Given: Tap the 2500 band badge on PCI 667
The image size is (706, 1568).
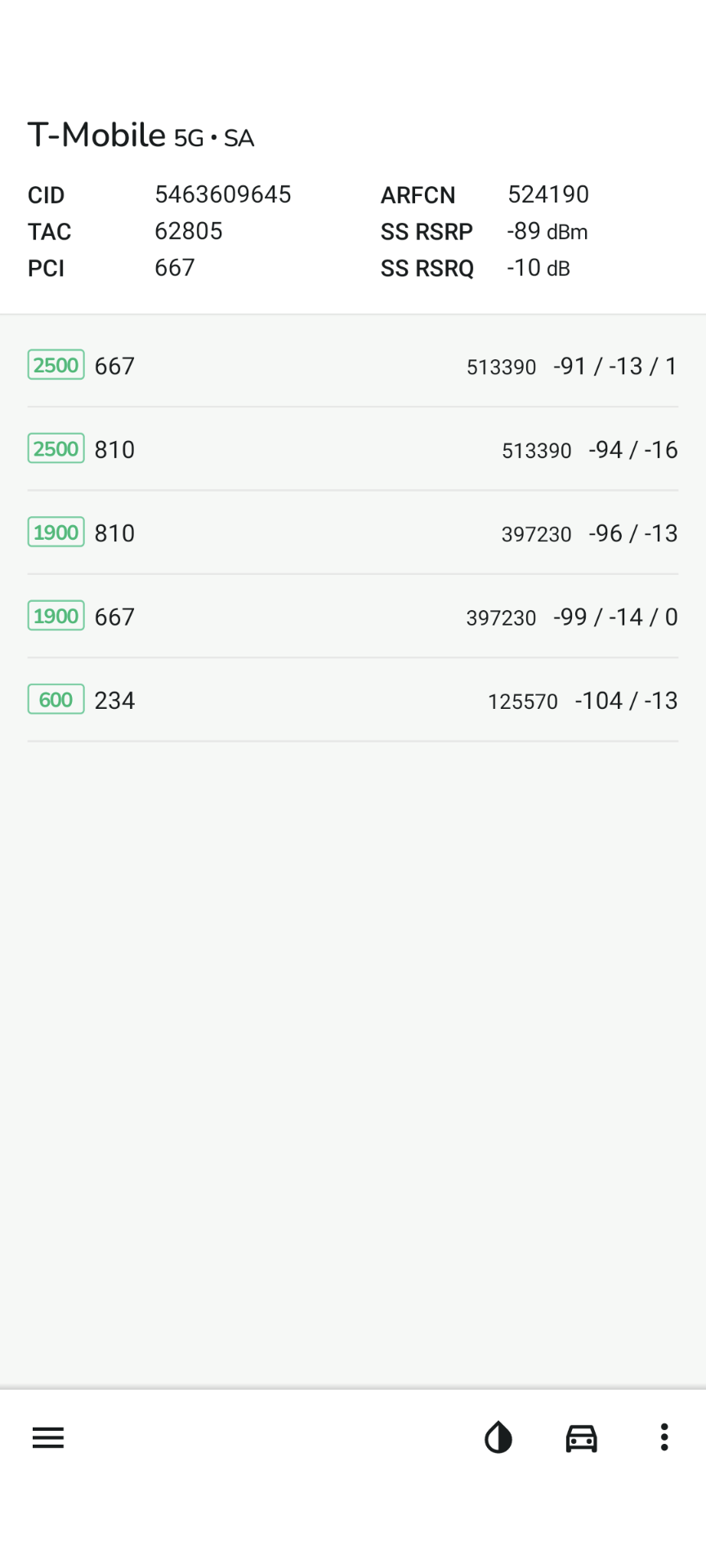Looking at the screenshot, I should click(x=55, y=365).
